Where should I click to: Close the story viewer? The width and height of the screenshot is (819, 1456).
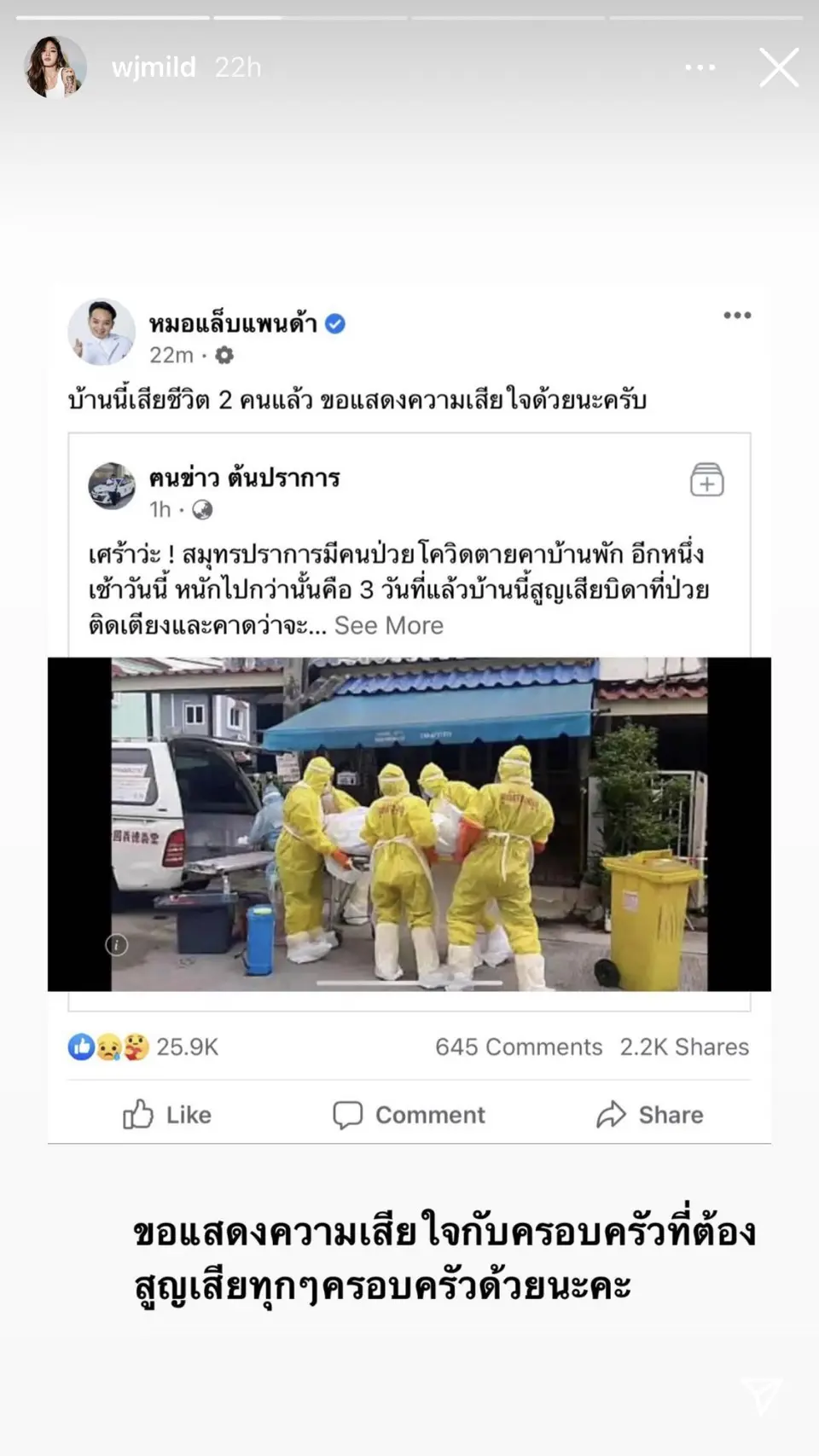[779, 67]
